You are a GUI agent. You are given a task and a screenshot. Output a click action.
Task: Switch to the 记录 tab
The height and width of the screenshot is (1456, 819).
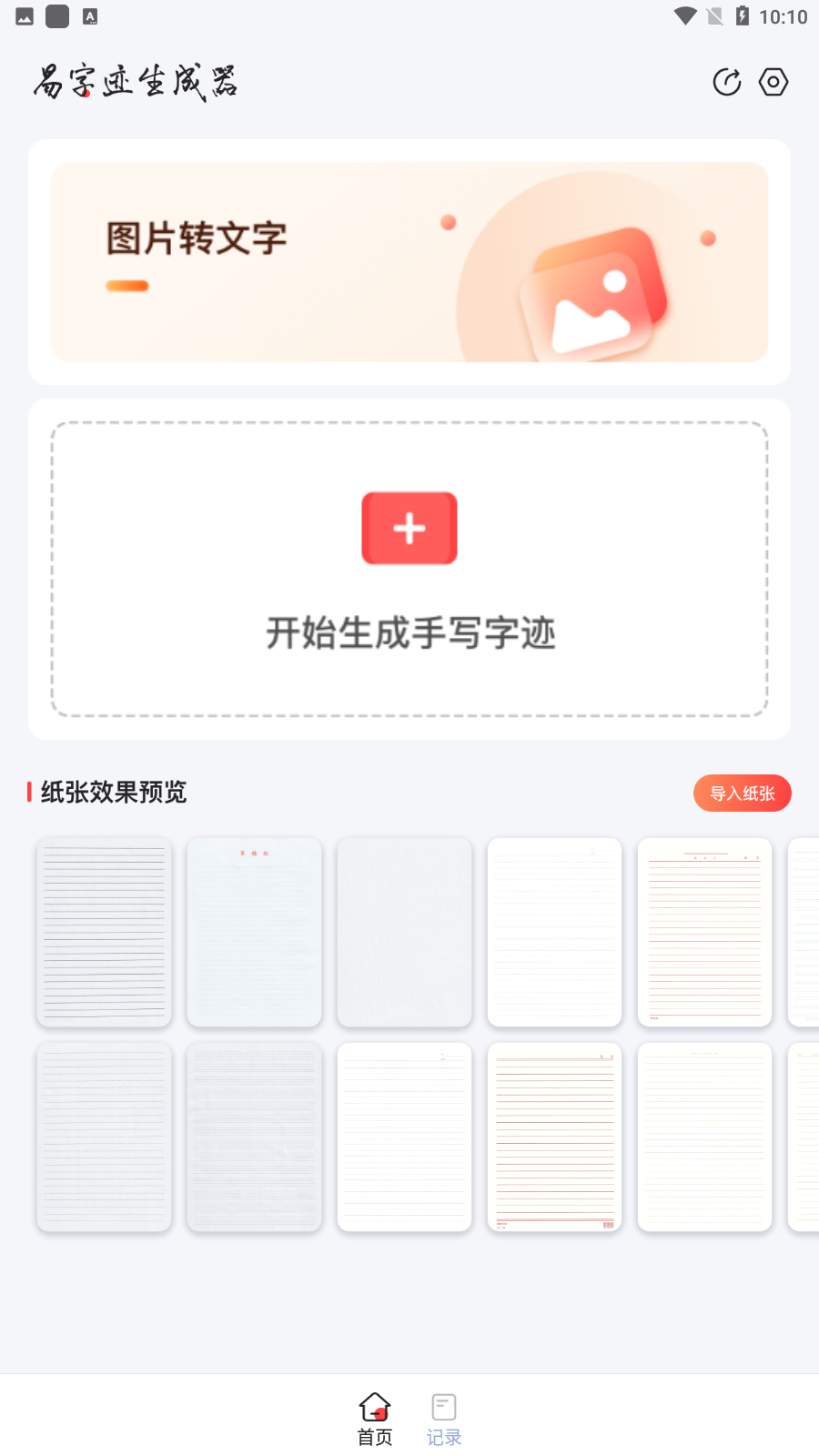point(444,1420)
